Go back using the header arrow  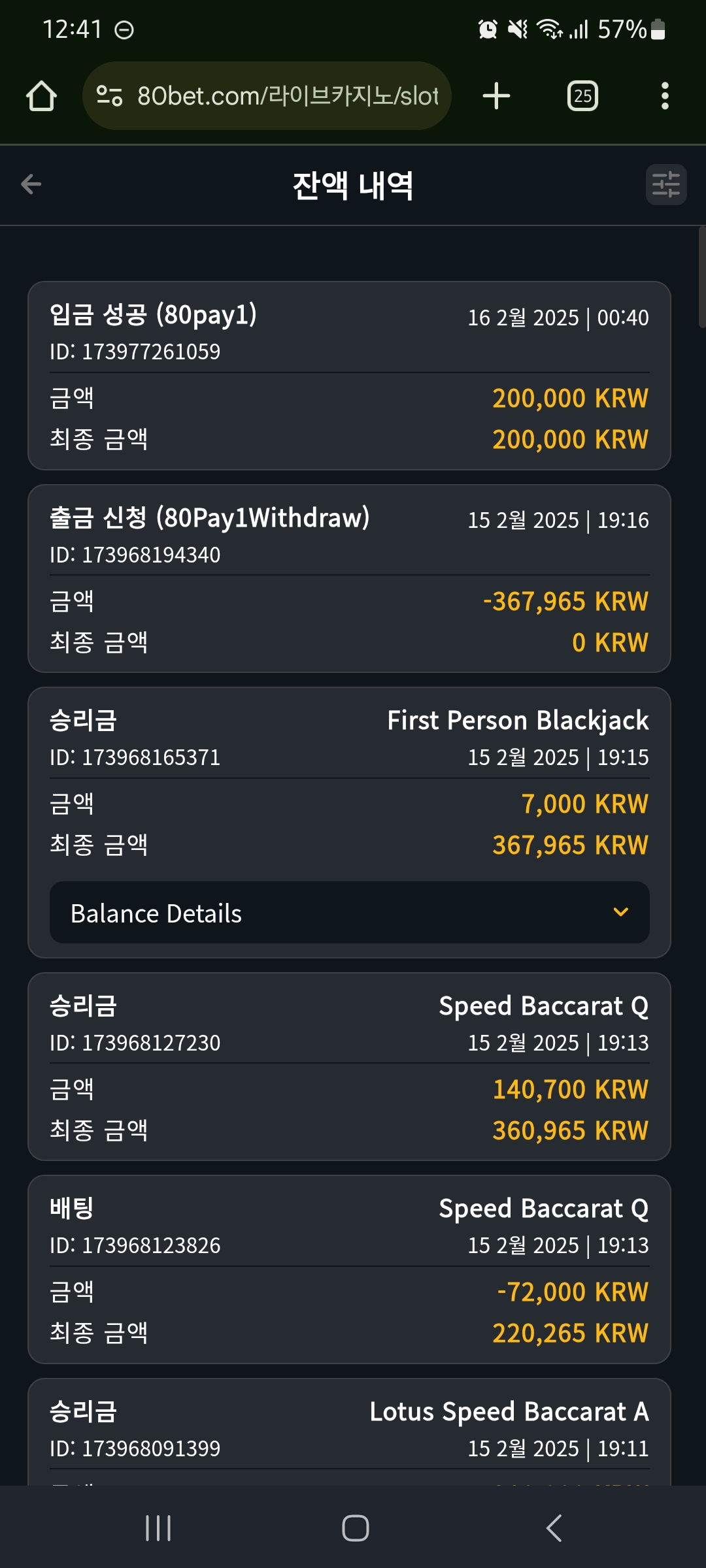coord(31,184)
